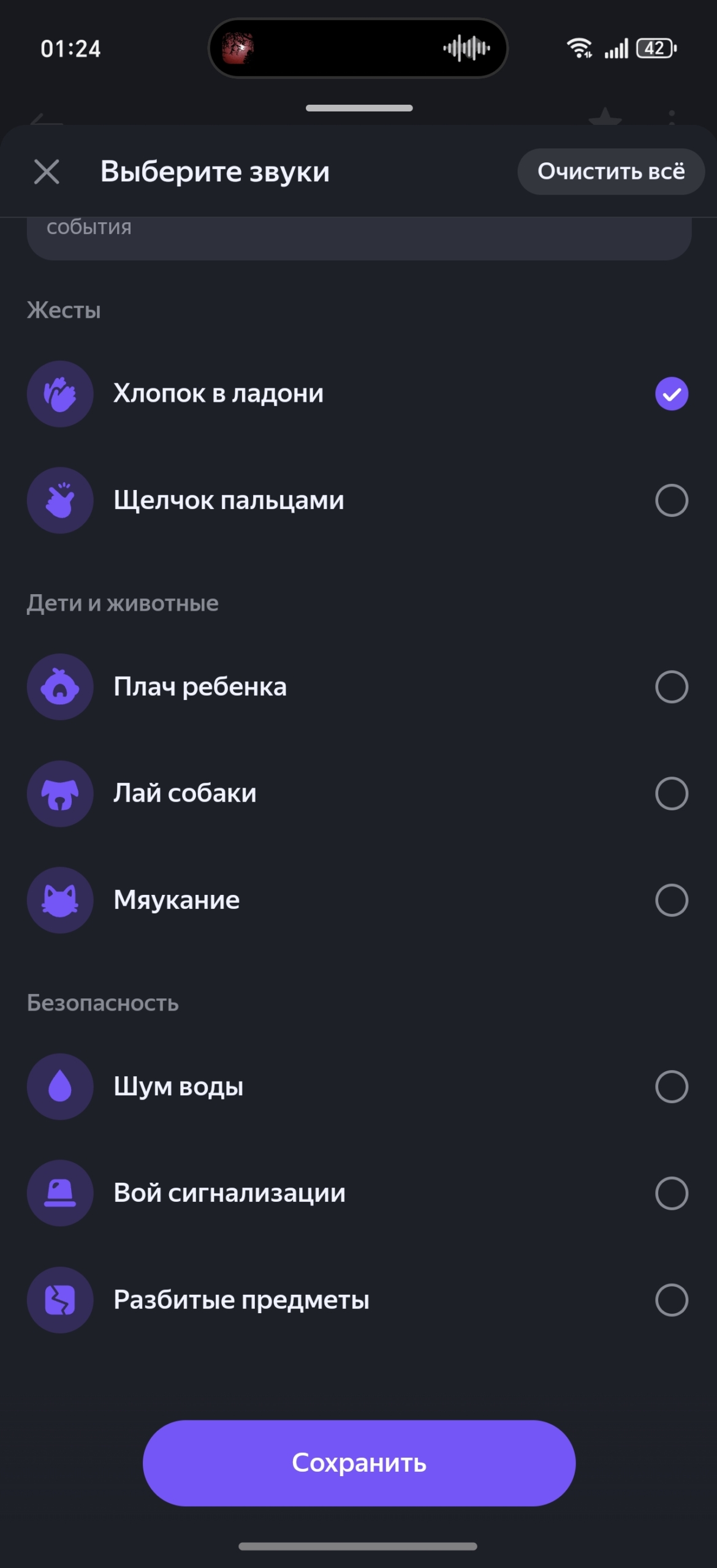Image resolution: width=717 pixels, height=1568 pixels.
Task: Enable the Плач ребенка sound
Action: coord(672,687)
